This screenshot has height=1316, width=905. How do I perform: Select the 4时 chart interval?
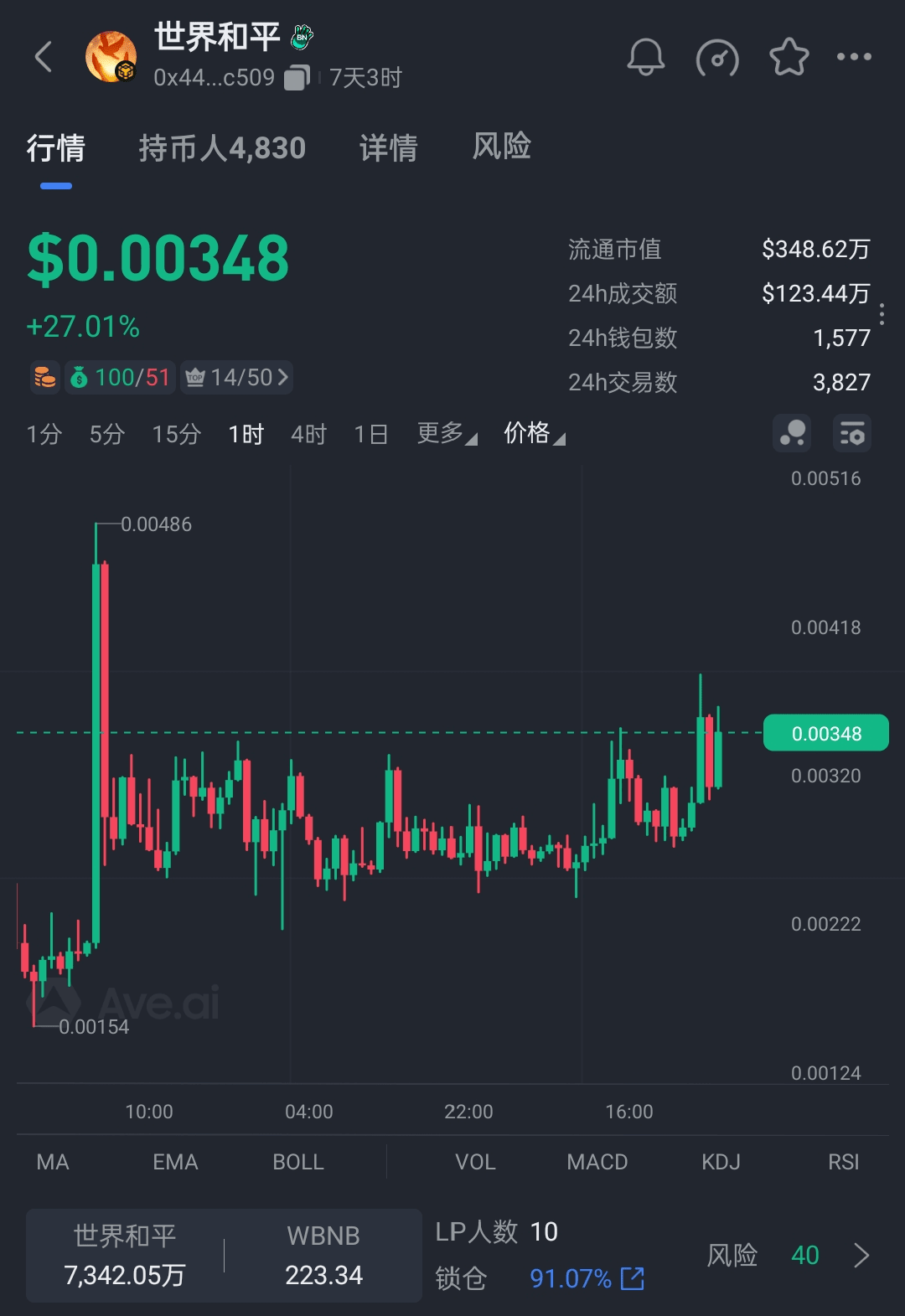(308, 434)
